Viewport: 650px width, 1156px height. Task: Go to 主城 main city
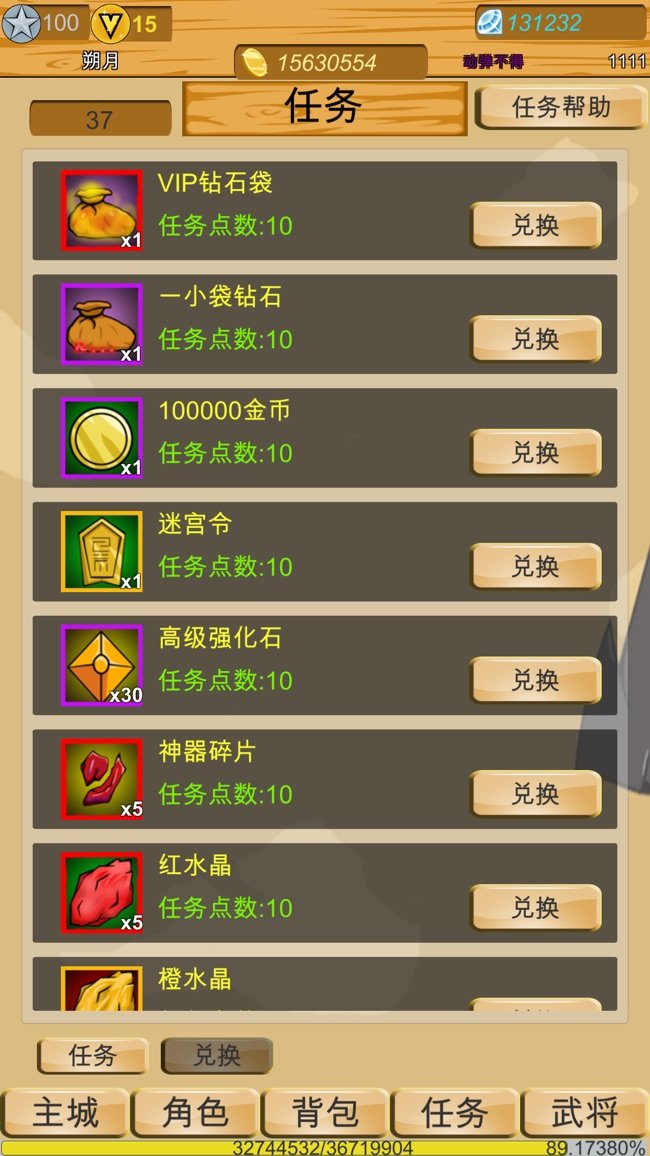pyautogui.click(x=65, y=1114)
